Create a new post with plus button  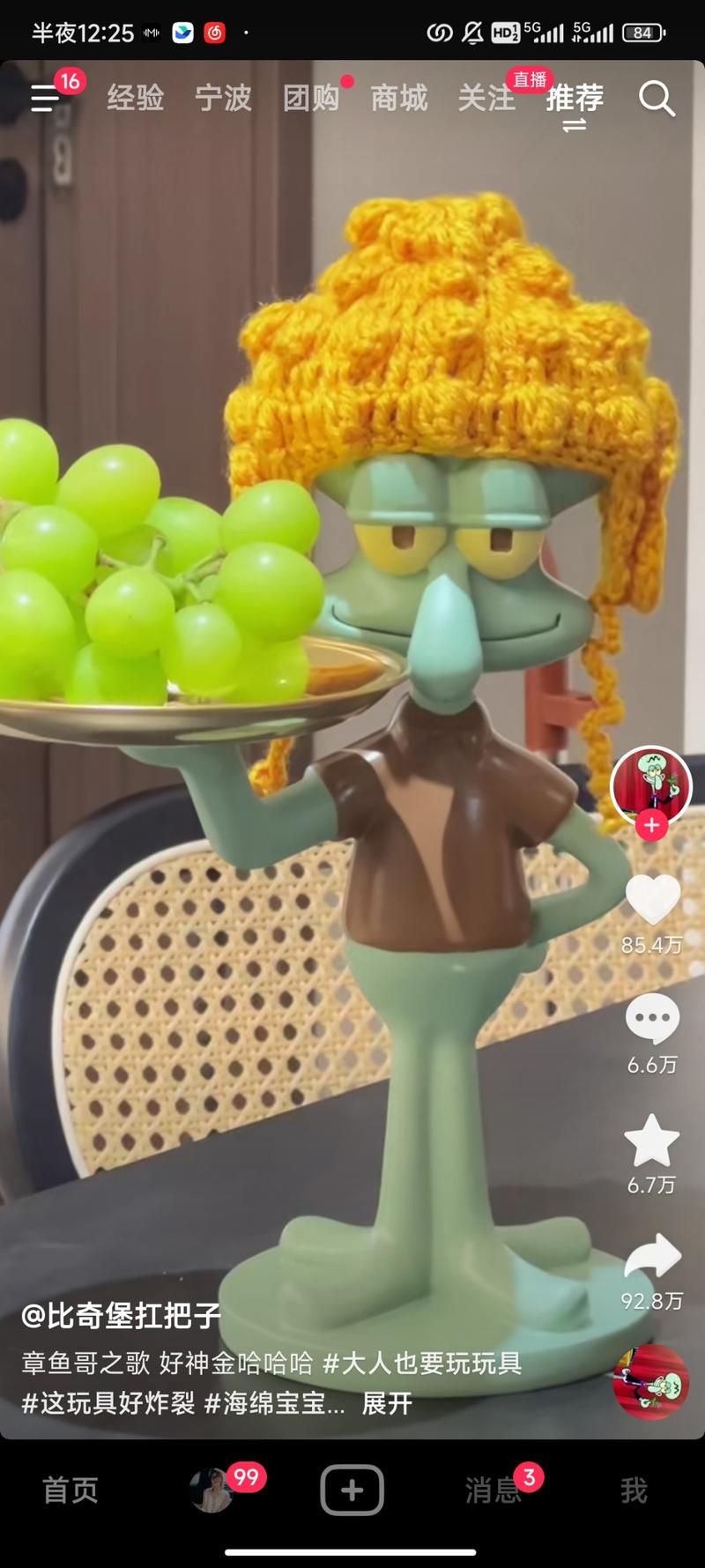[352, 1490]
